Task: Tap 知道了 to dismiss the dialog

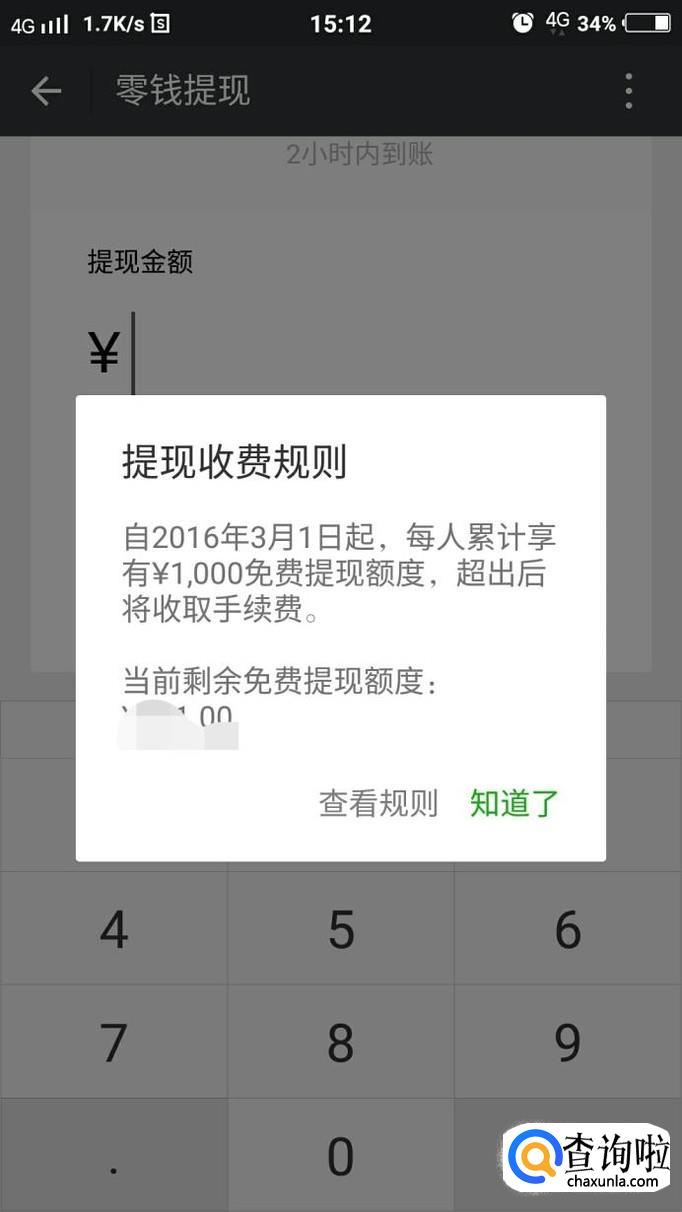Action: 514,803
